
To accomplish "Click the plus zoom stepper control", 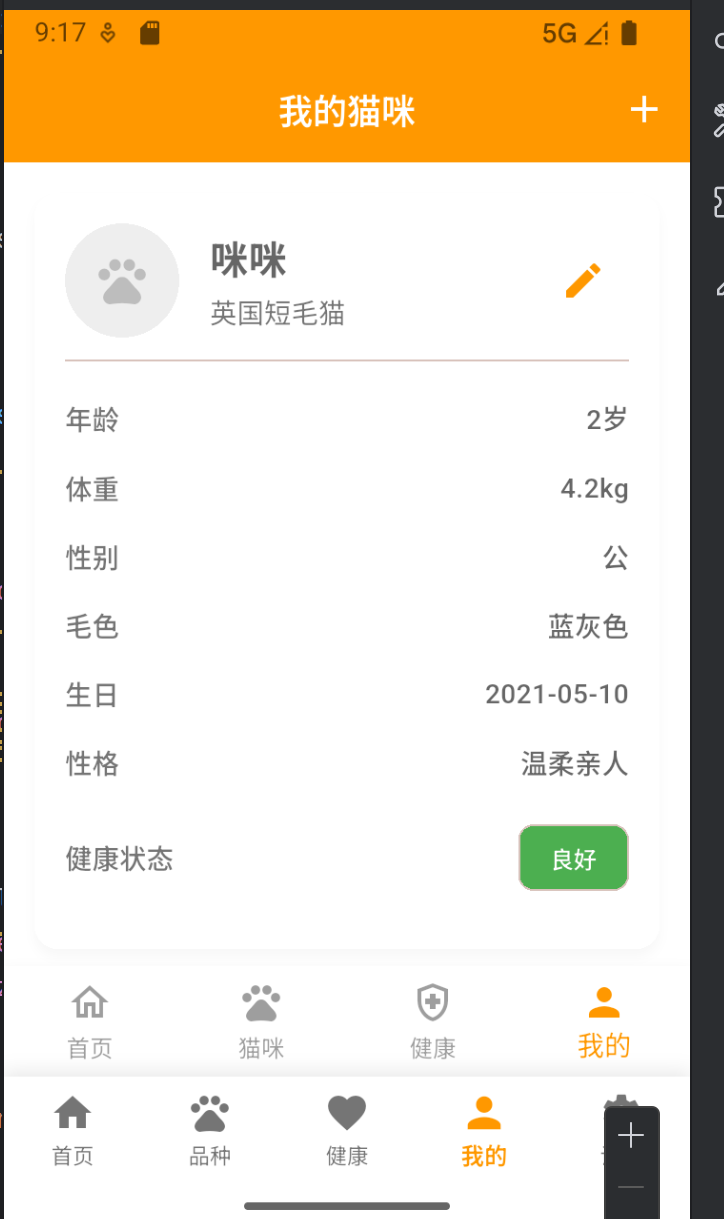I will click(x=630, y=1135).
